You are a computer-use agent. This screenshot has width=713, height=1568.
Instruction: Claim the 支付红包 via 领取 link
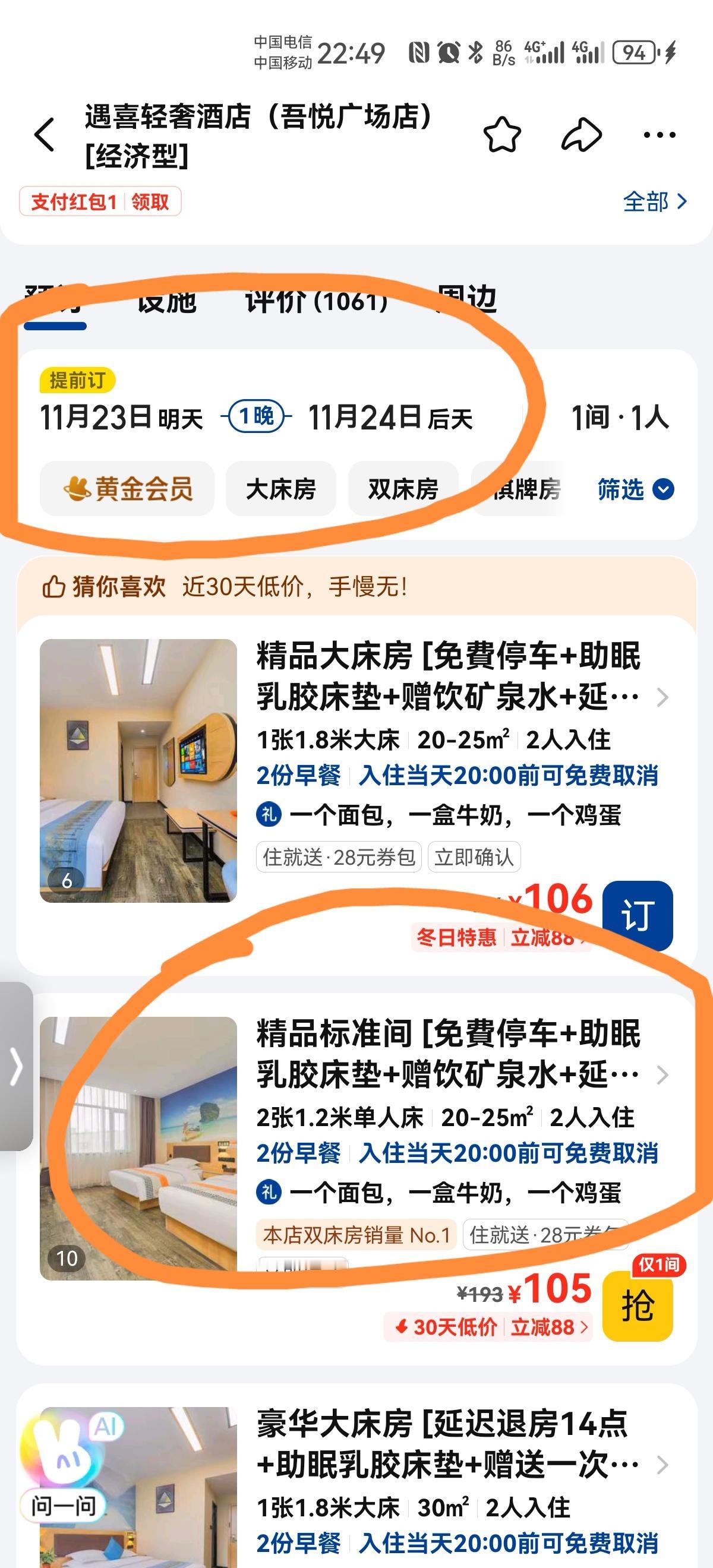(150, 201)
